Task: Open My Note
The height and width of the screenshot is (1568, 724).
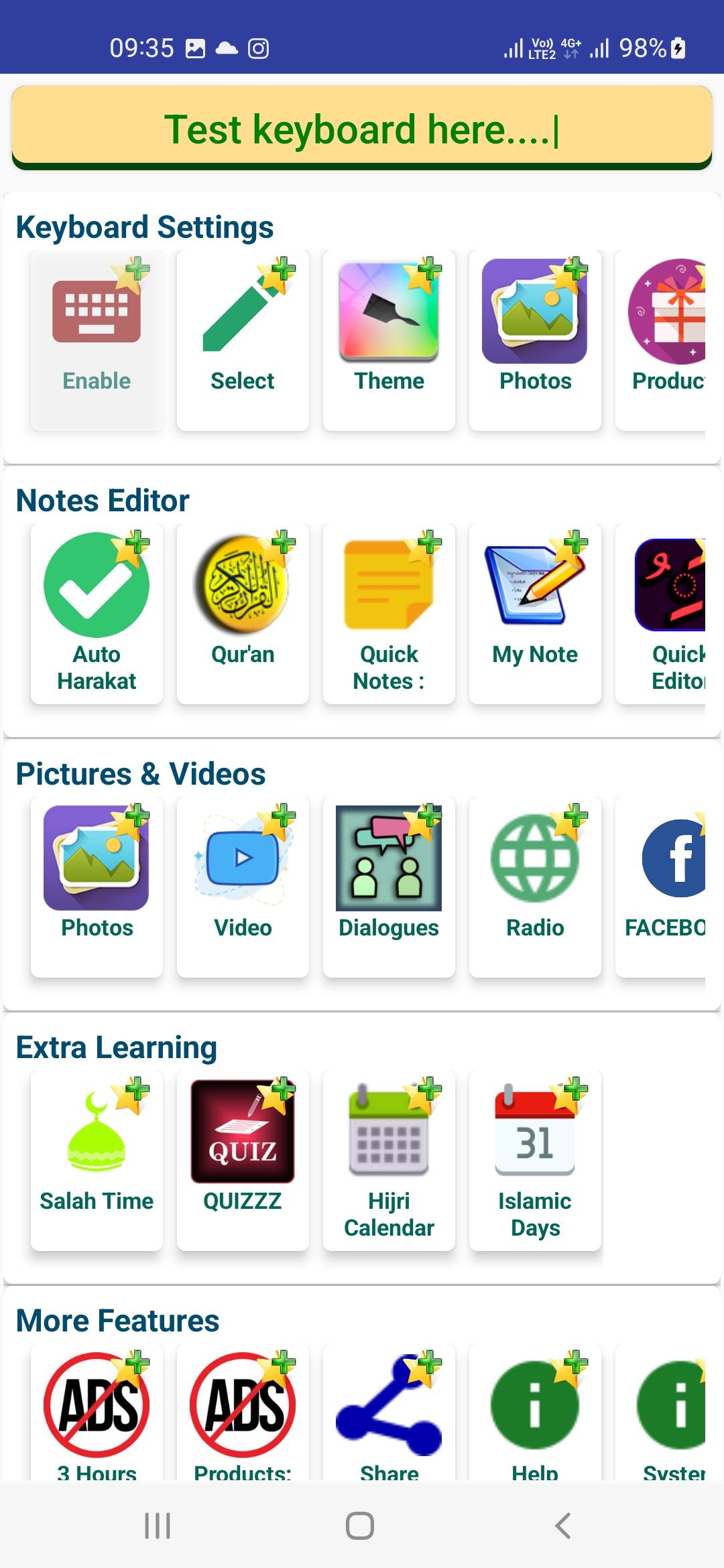Action: [535, 614]
